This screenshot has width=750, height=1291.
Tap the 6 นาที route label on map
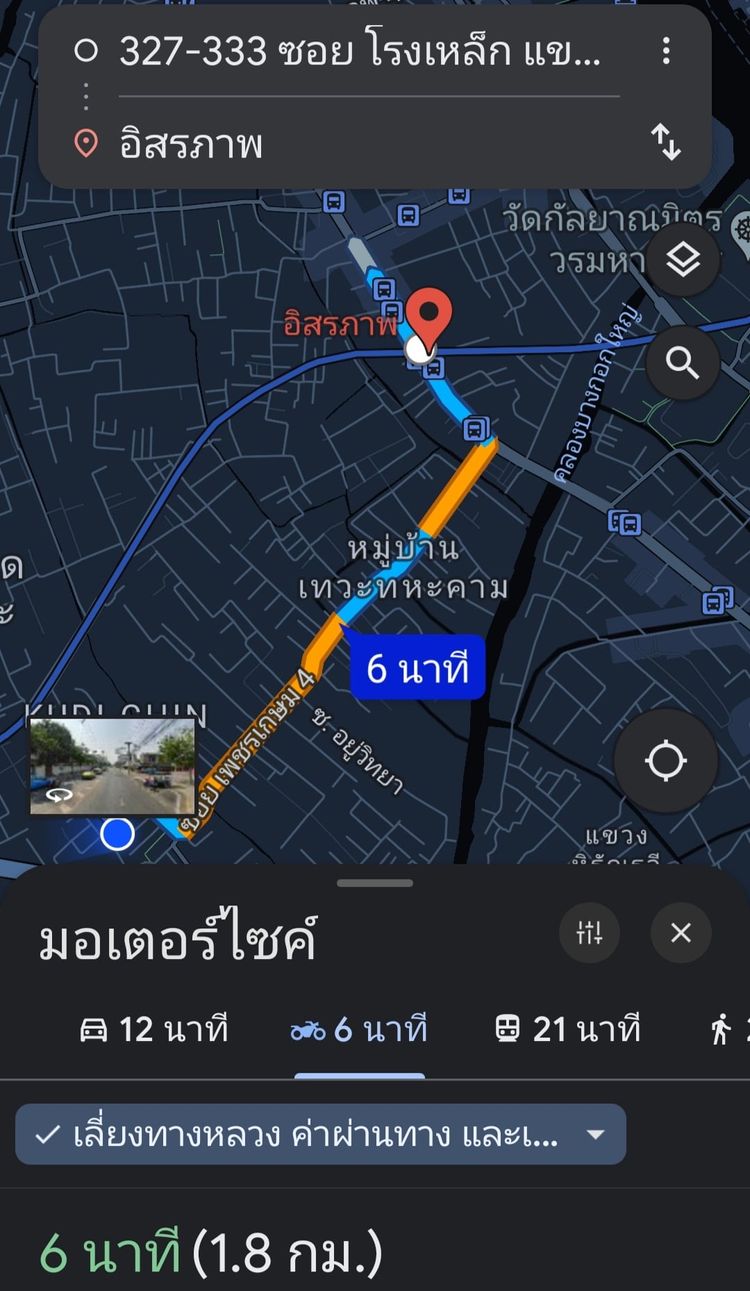coord(418,668)
